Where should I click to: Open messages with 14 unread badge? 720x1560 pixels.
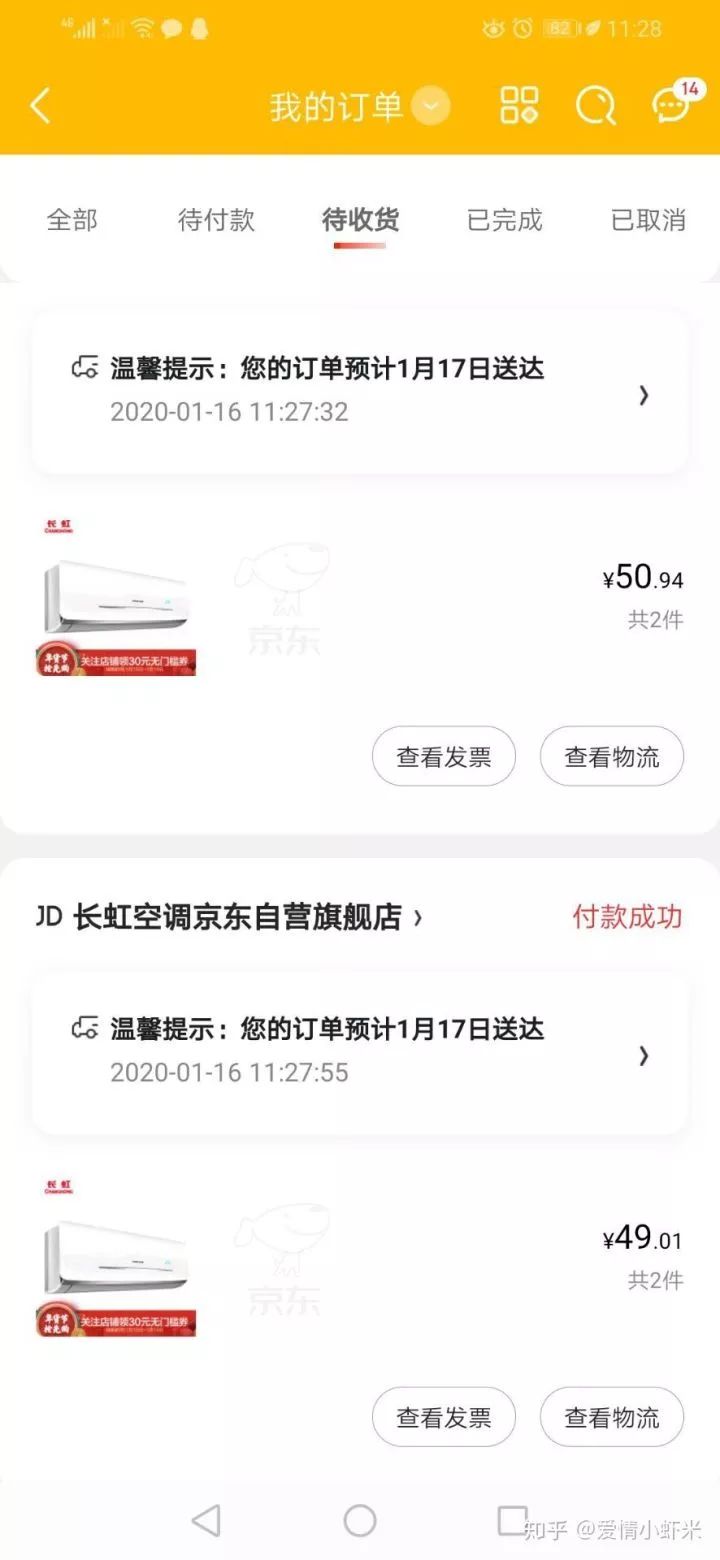point(672,105)
